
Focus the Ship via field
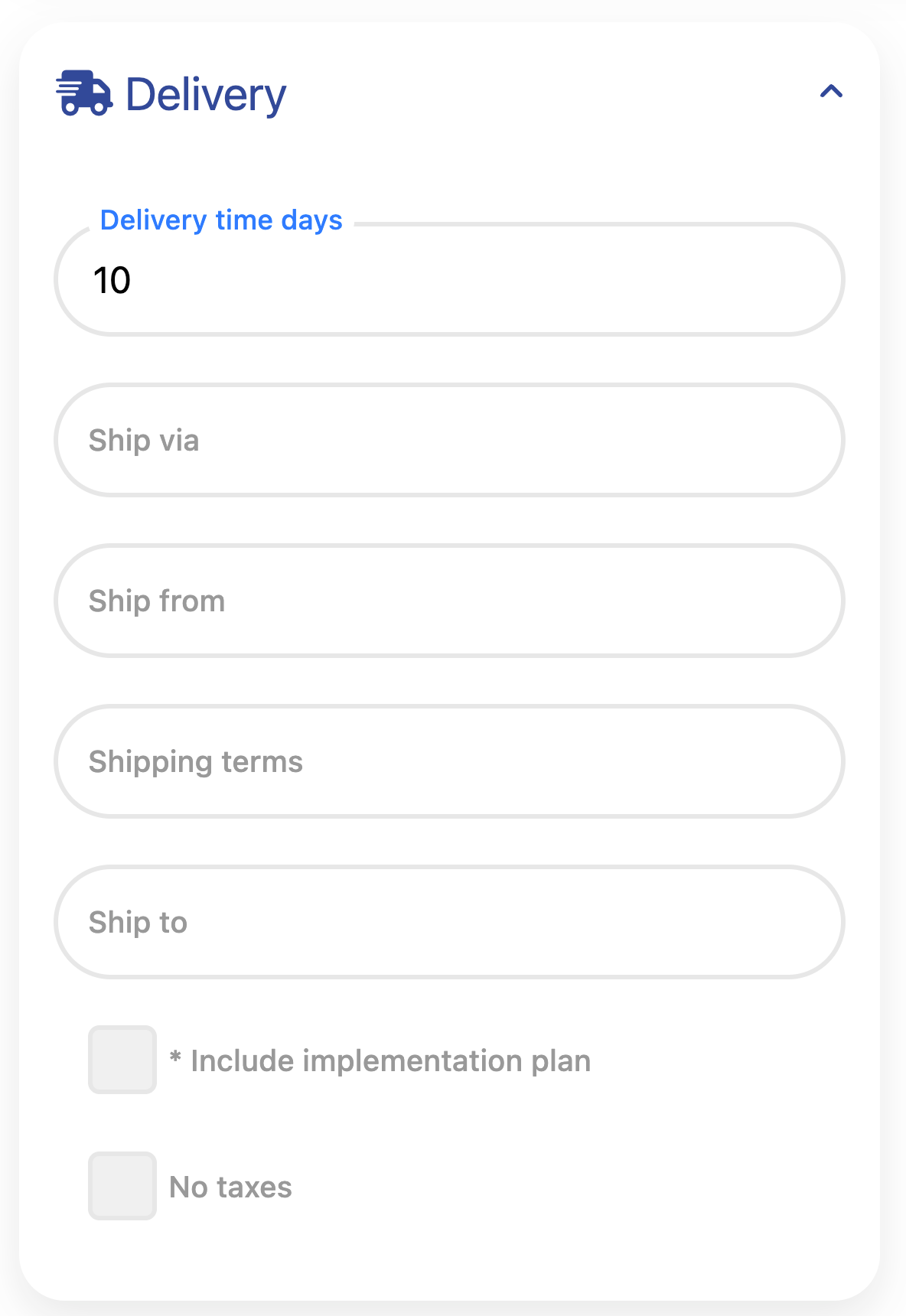[449, 441]
